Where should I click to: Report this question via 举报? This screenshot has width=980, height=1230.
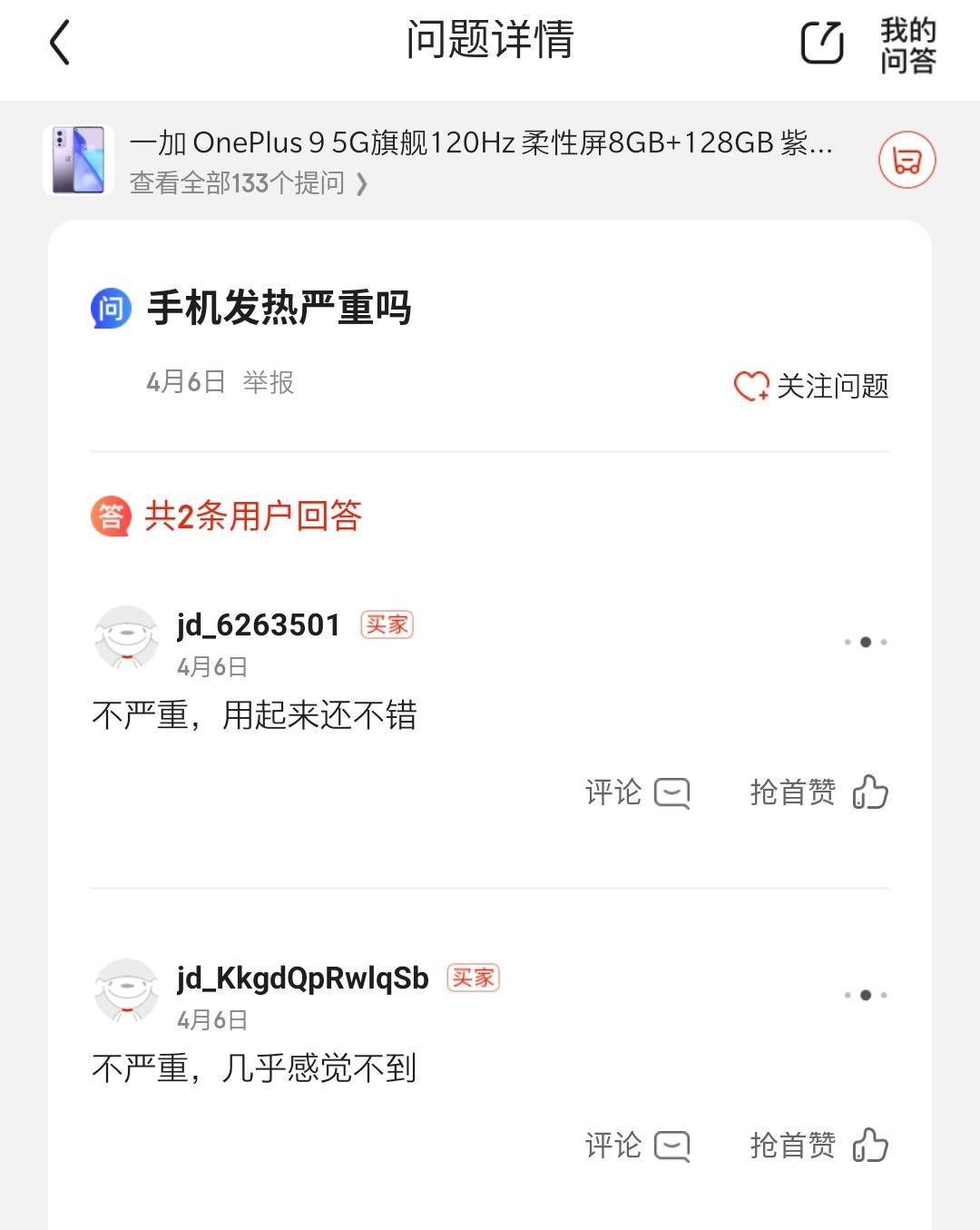point(269,382)
